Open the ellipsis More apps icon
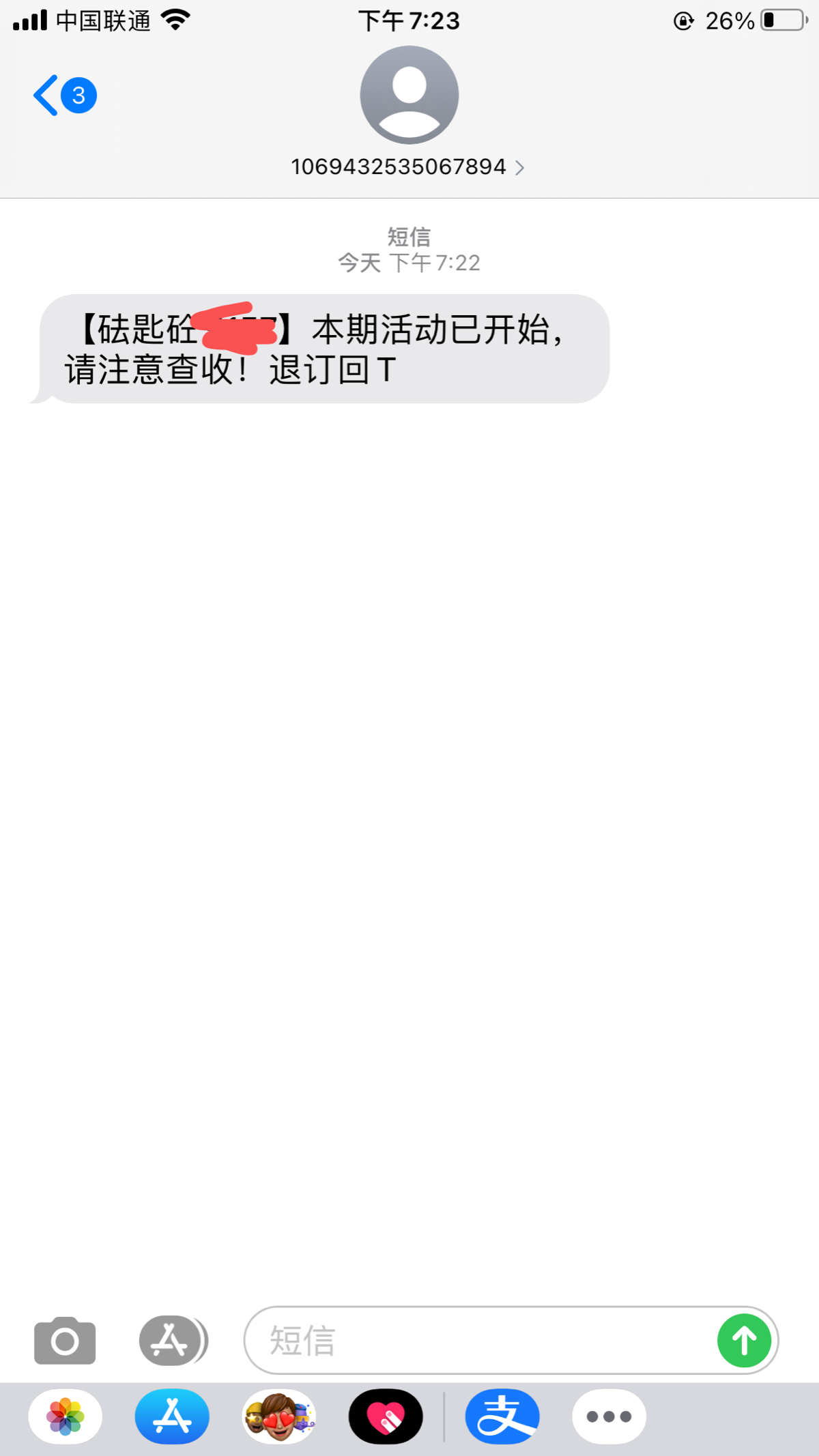Screen dimensions: 819x1456 coord(608,1416)
